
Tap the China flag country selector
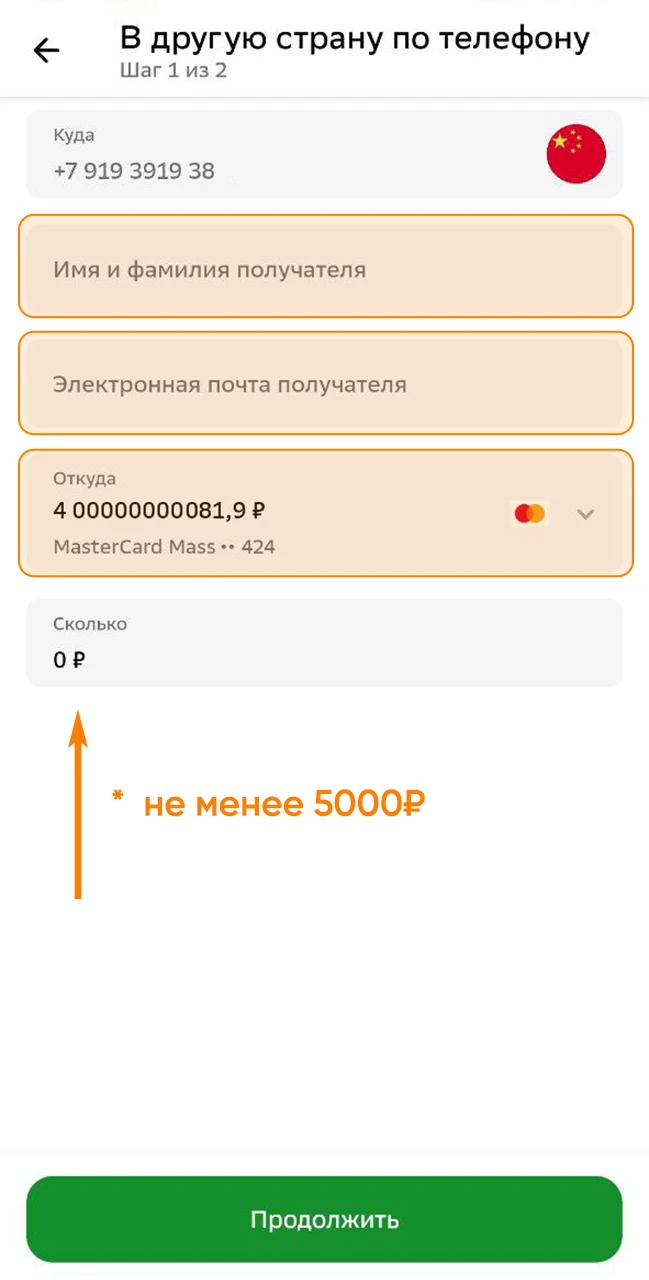[x=576, y=154]
